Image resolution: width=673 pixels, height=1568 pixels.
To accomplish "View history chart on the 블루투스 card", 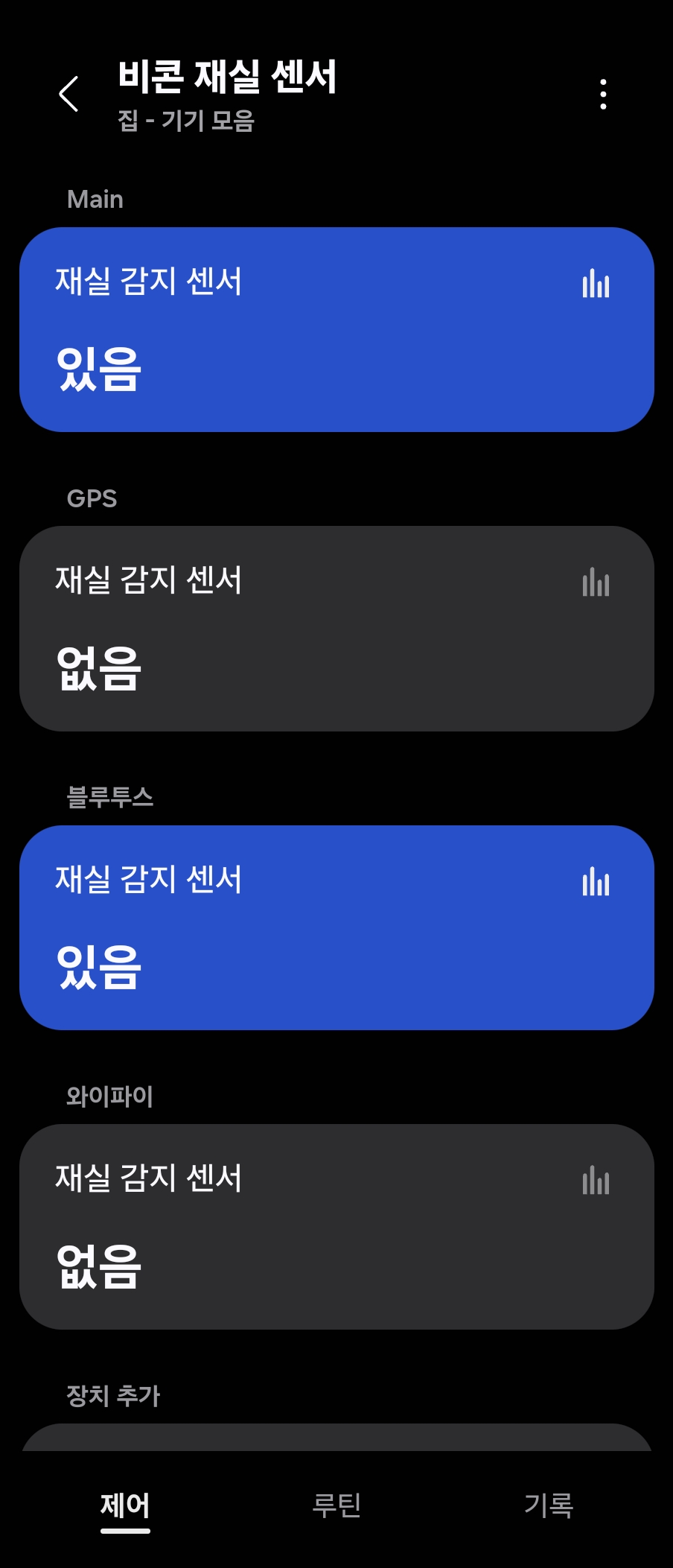I will tap(596, 881).
